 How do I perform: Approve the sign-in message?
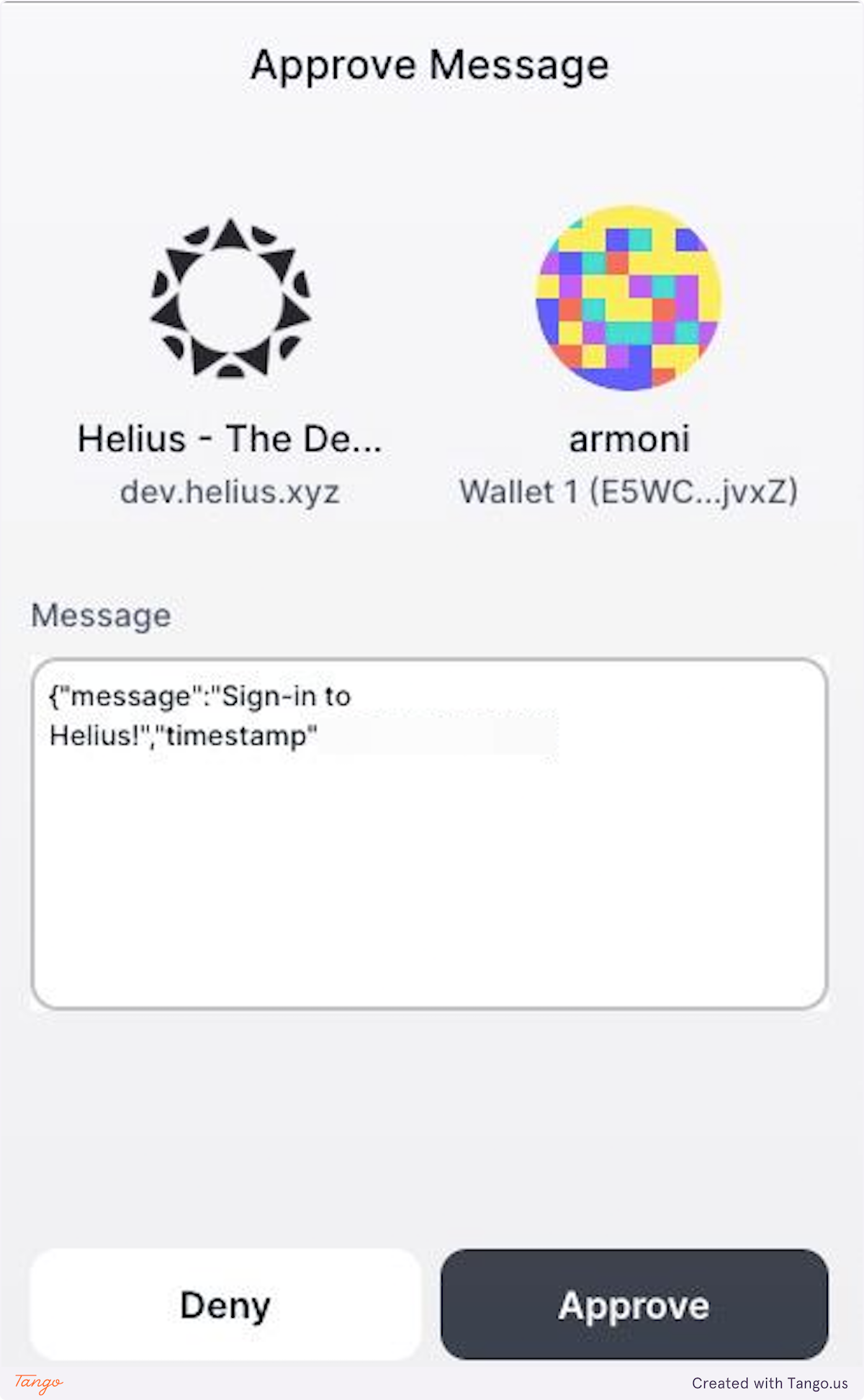point(634,1305)
